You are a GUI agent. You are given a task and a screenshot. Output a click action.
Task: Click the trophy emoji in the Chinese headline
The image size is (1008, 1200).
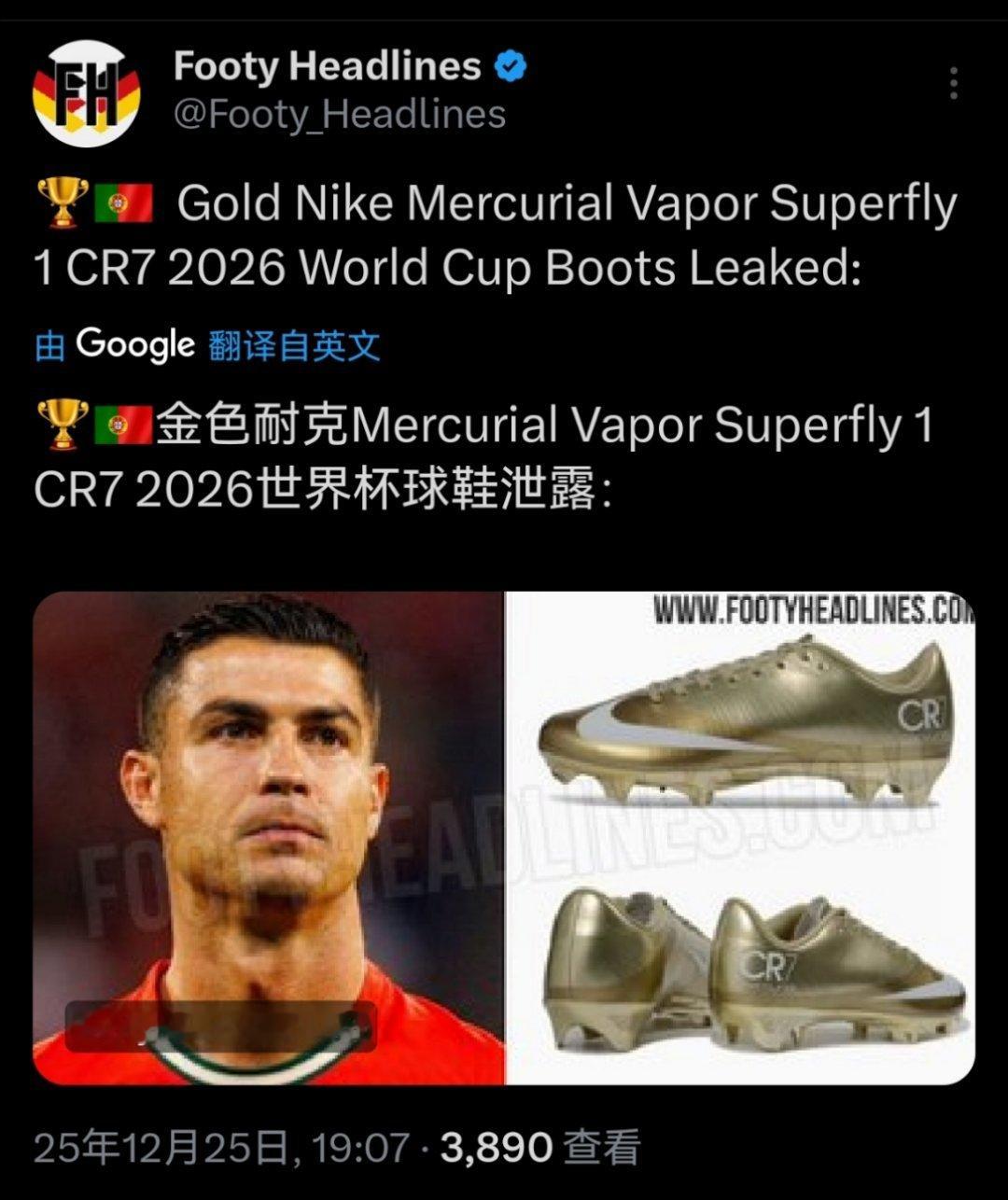point(61,426)
